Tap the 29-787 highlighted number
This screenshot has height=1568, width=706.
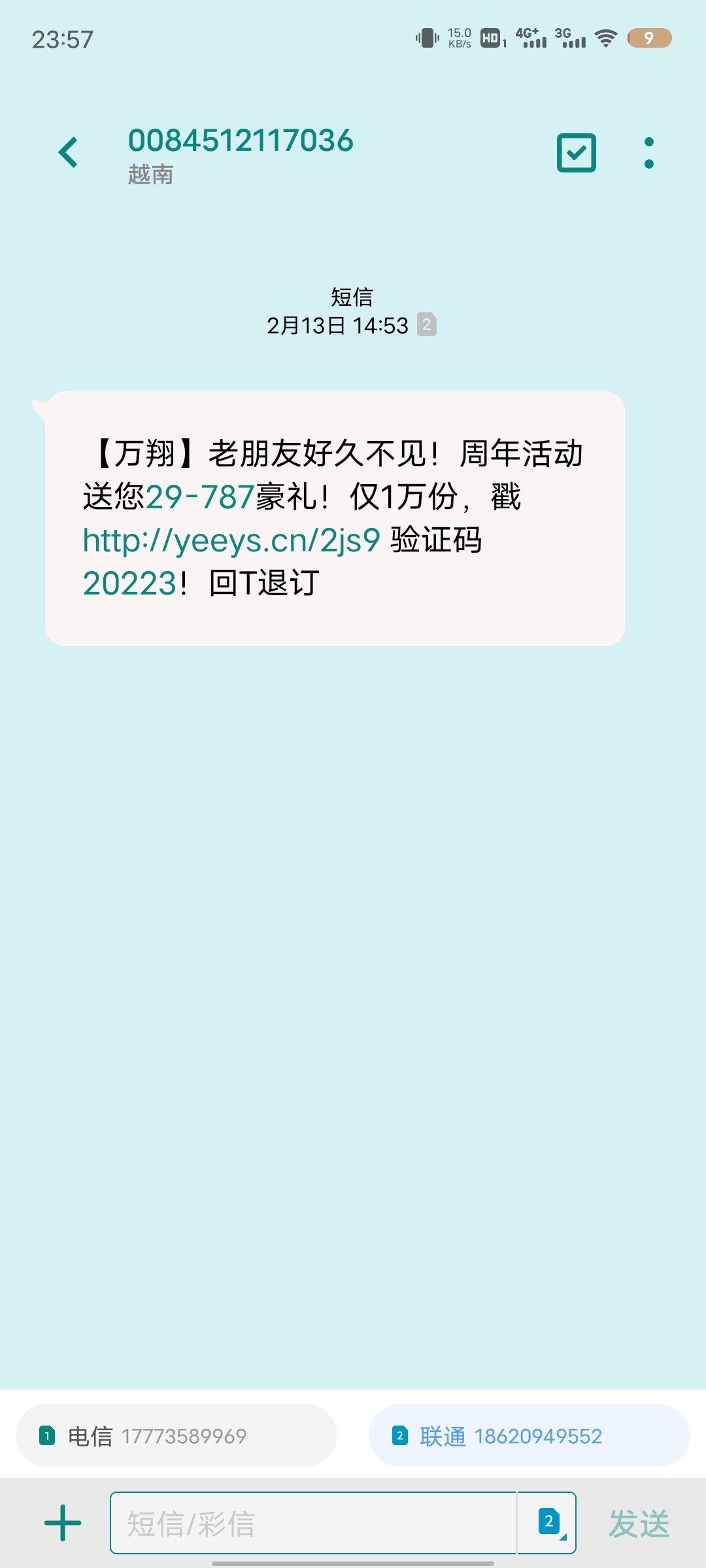click(x=200, y=497)
